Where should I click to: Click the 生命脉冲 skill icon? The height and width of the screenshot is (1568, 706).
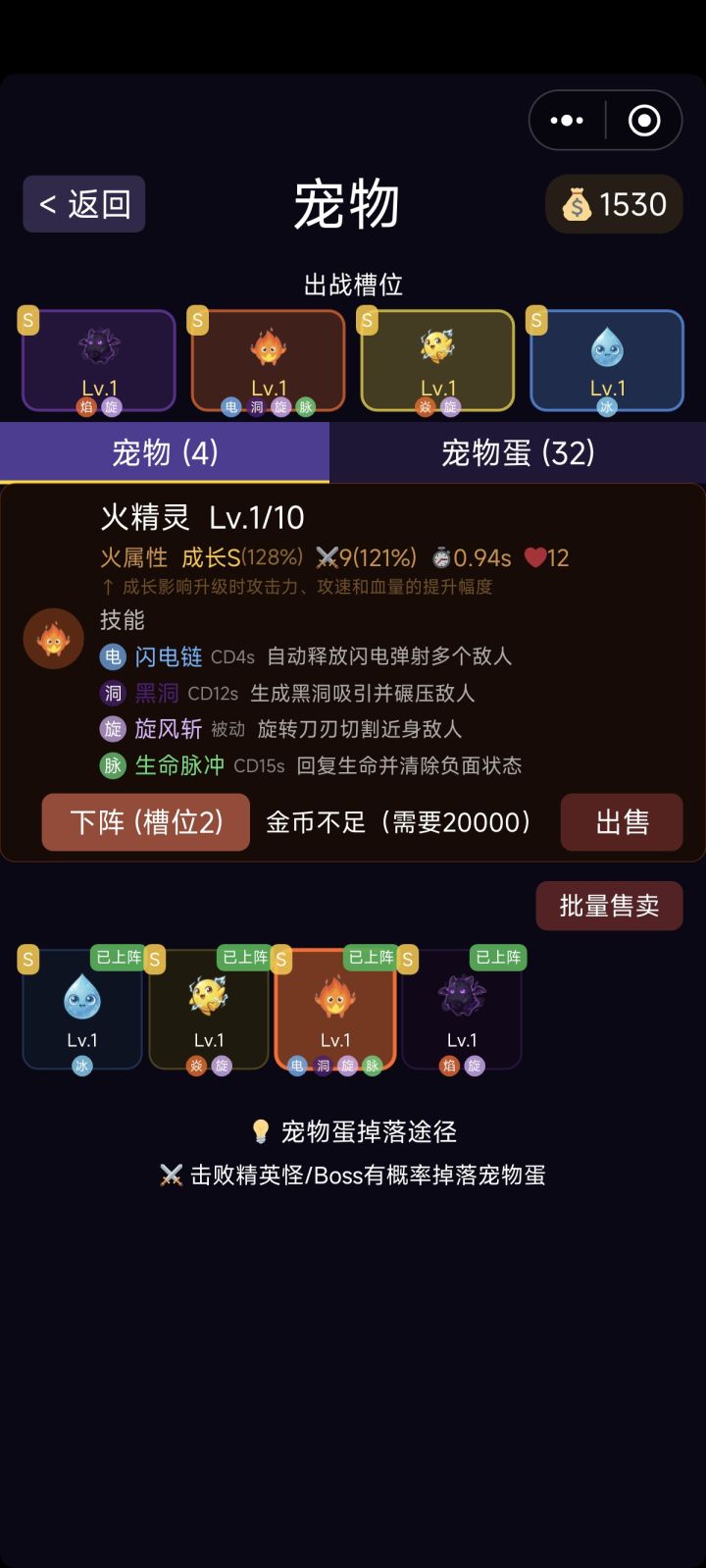coord(113,765)
